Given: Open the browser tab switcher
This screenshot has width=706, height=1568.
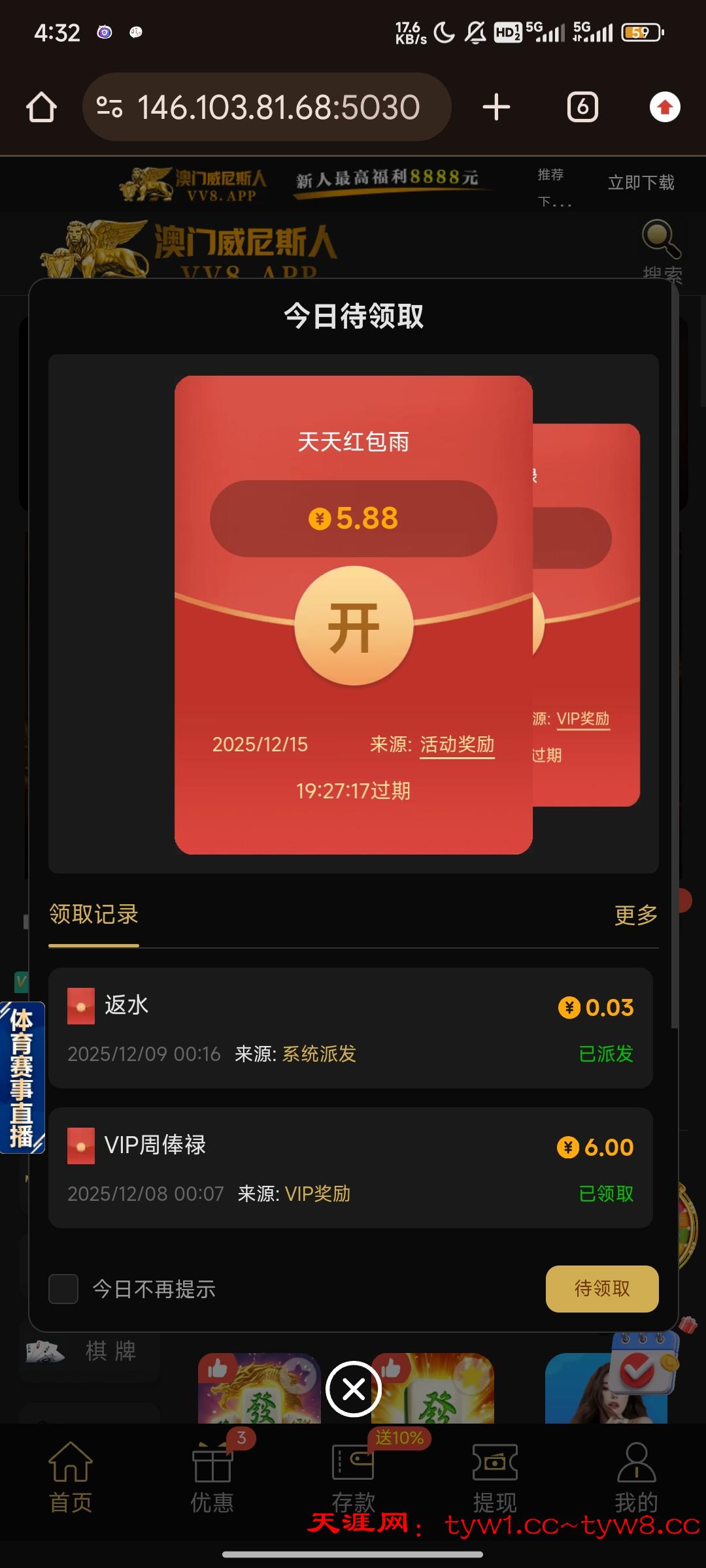Looking at the screenshot, I should point(582,107).
